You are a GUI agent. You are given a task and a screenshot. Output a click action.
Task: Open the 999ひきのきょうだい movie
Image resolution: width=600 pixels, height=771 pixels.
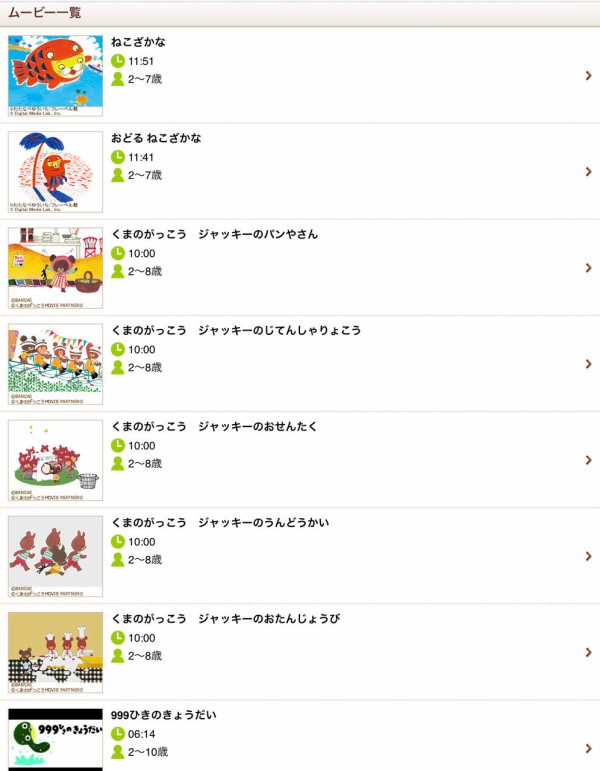(300, 737)
